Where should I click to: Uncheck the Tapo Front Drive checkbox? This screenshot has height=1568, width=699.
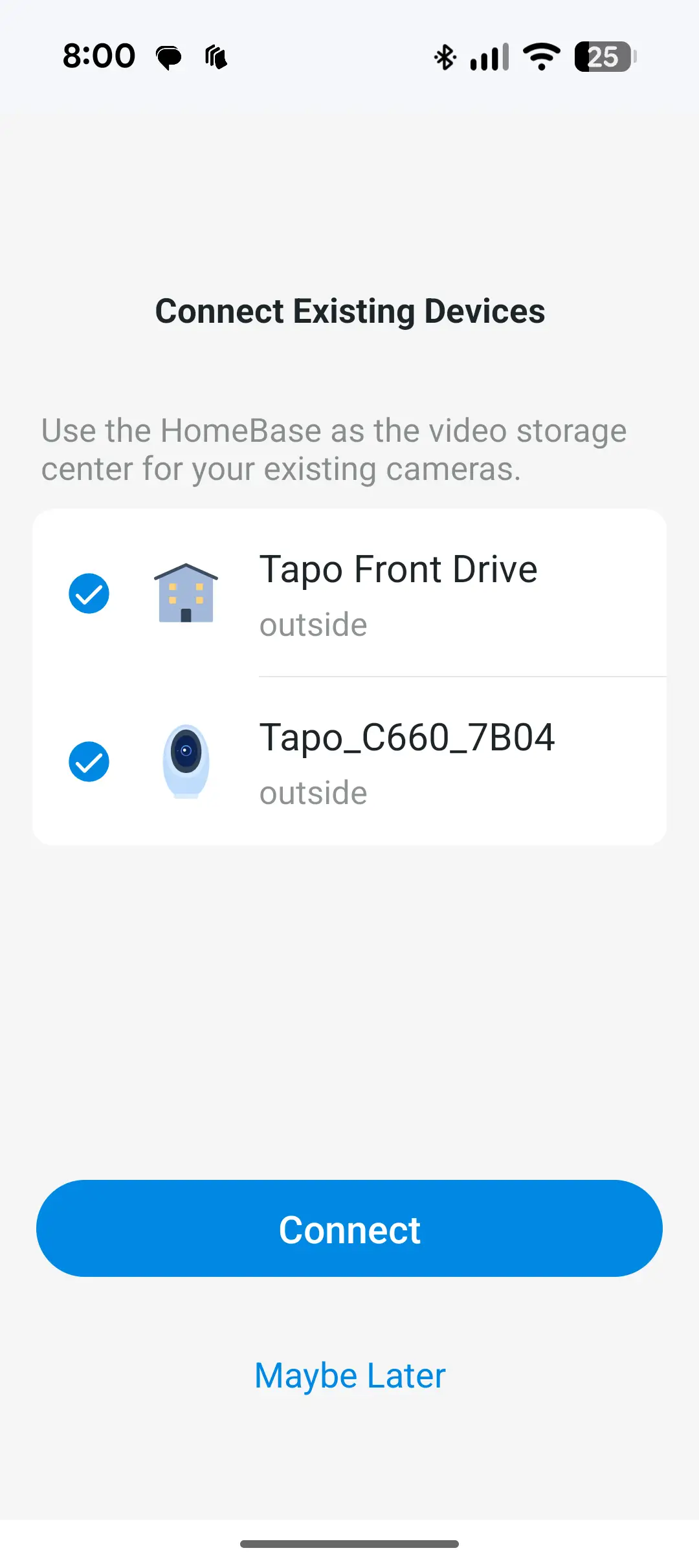coord(89,593)
